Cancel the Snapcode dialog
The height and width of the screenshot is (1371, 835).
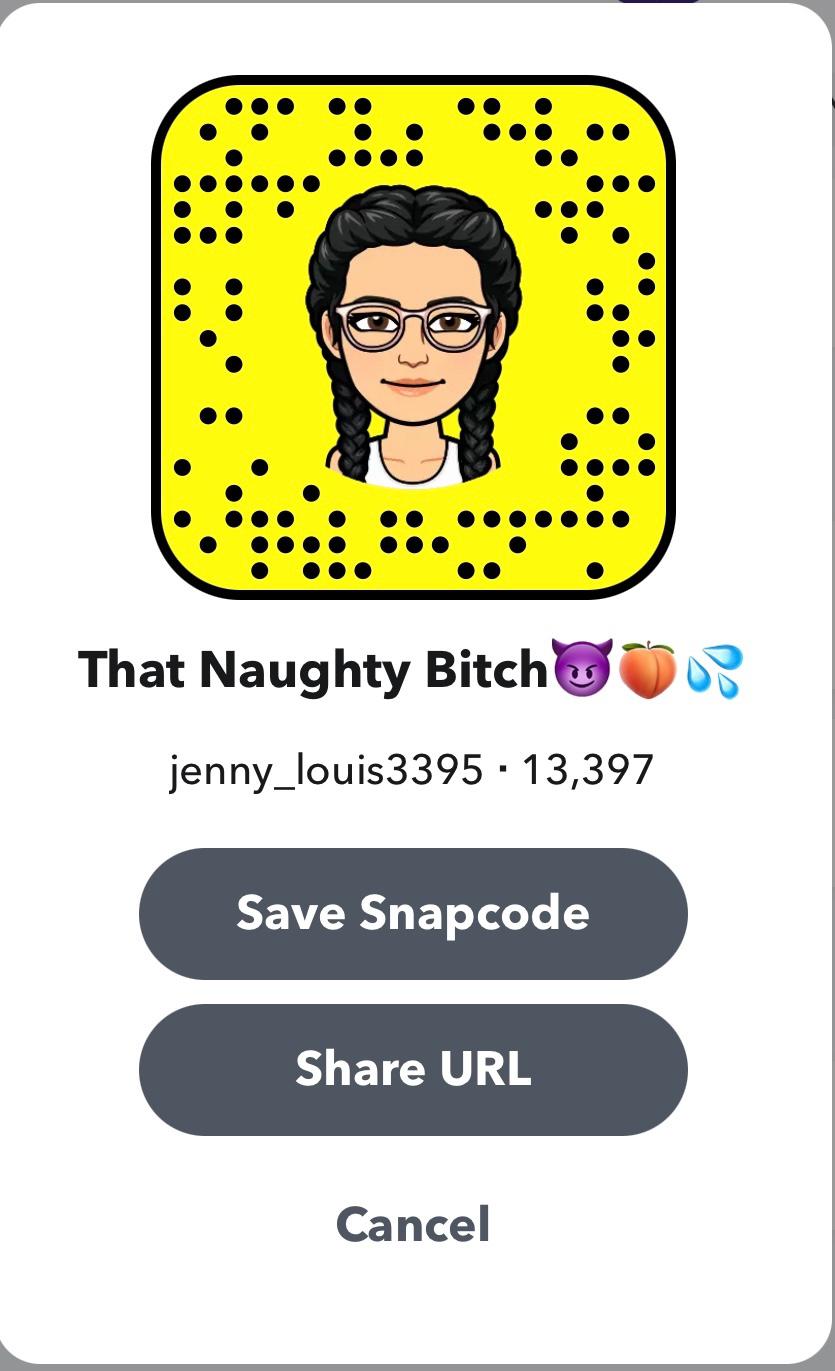point(413,1224)
